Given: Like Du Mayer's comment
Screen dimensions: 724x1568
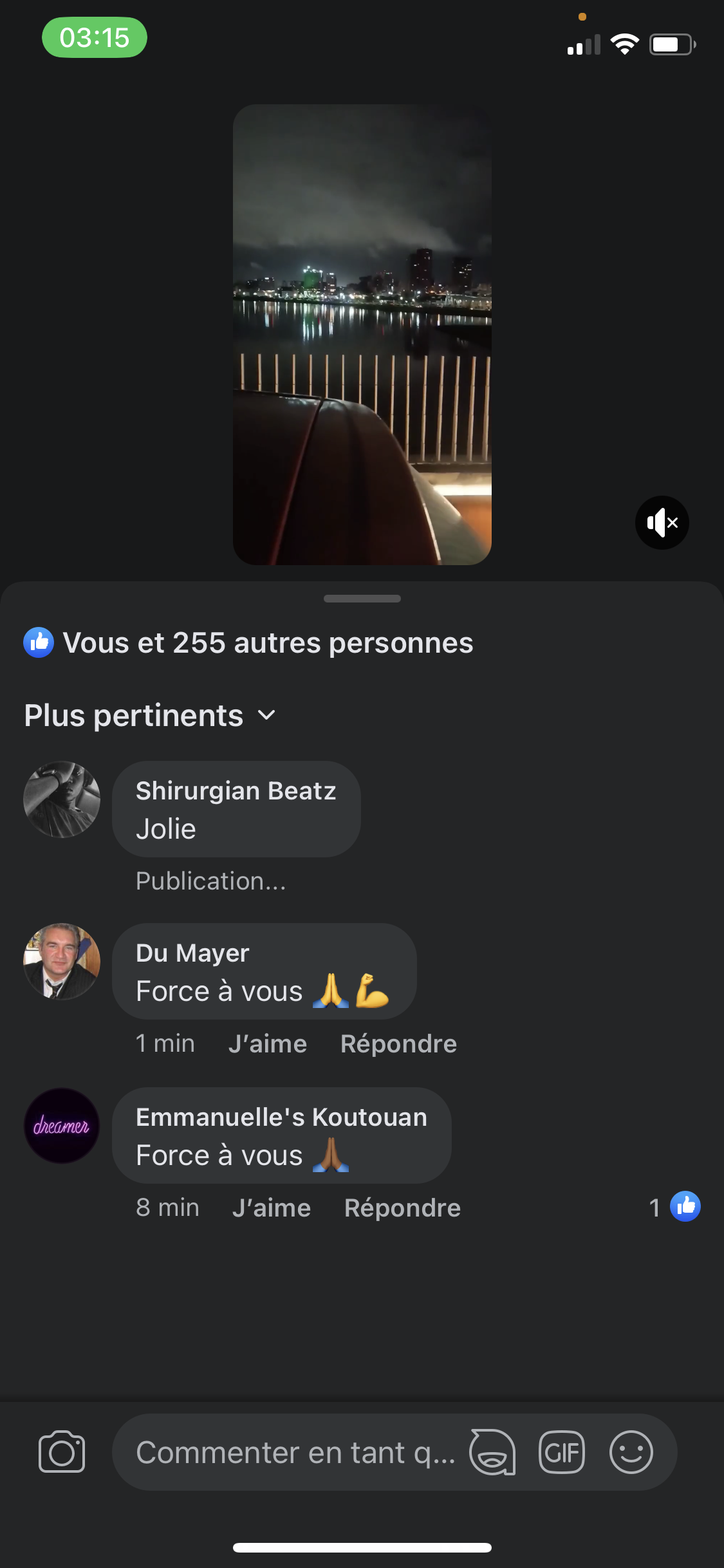Looking at the screenshot, I should tap(268, 1043).
